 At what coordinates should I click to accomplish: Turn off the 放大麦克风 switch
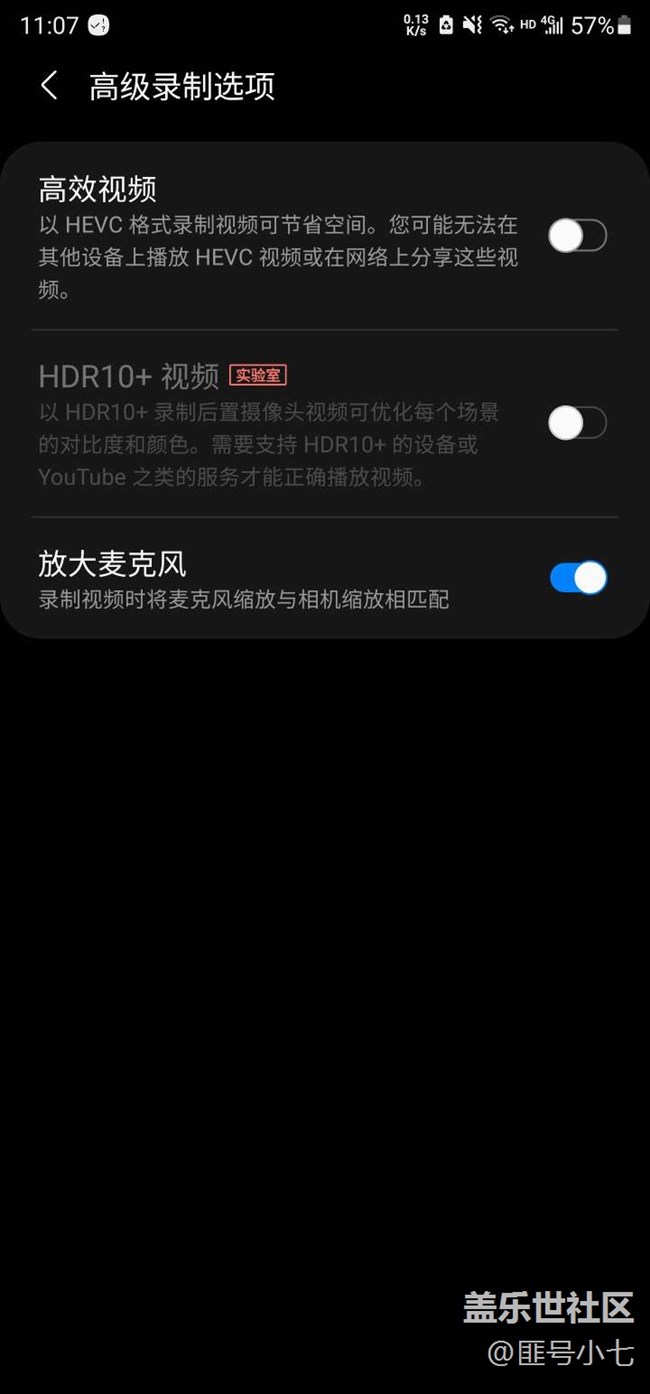[x=577, y=578]
